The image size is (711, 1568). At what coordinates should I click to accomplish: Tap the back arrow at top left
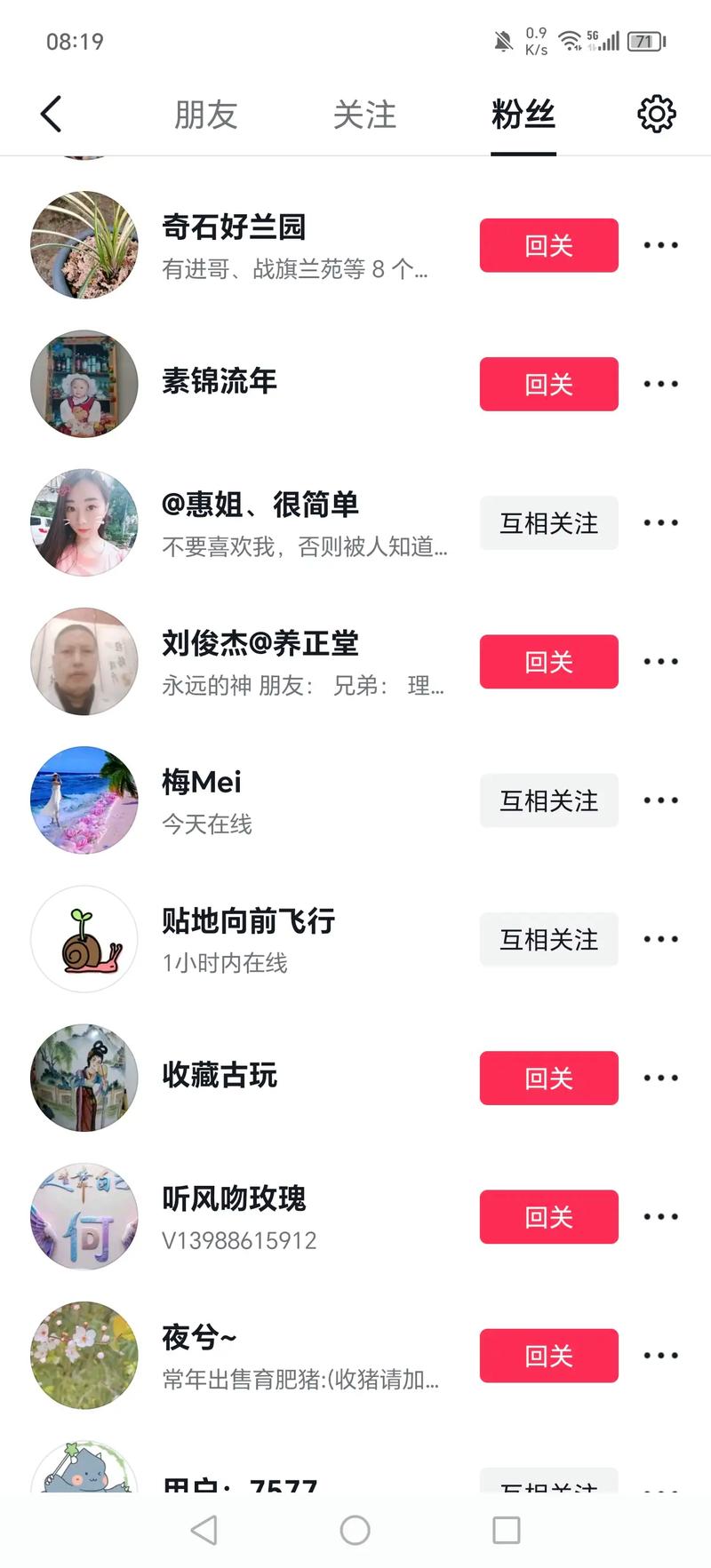[x=51, y=114]
